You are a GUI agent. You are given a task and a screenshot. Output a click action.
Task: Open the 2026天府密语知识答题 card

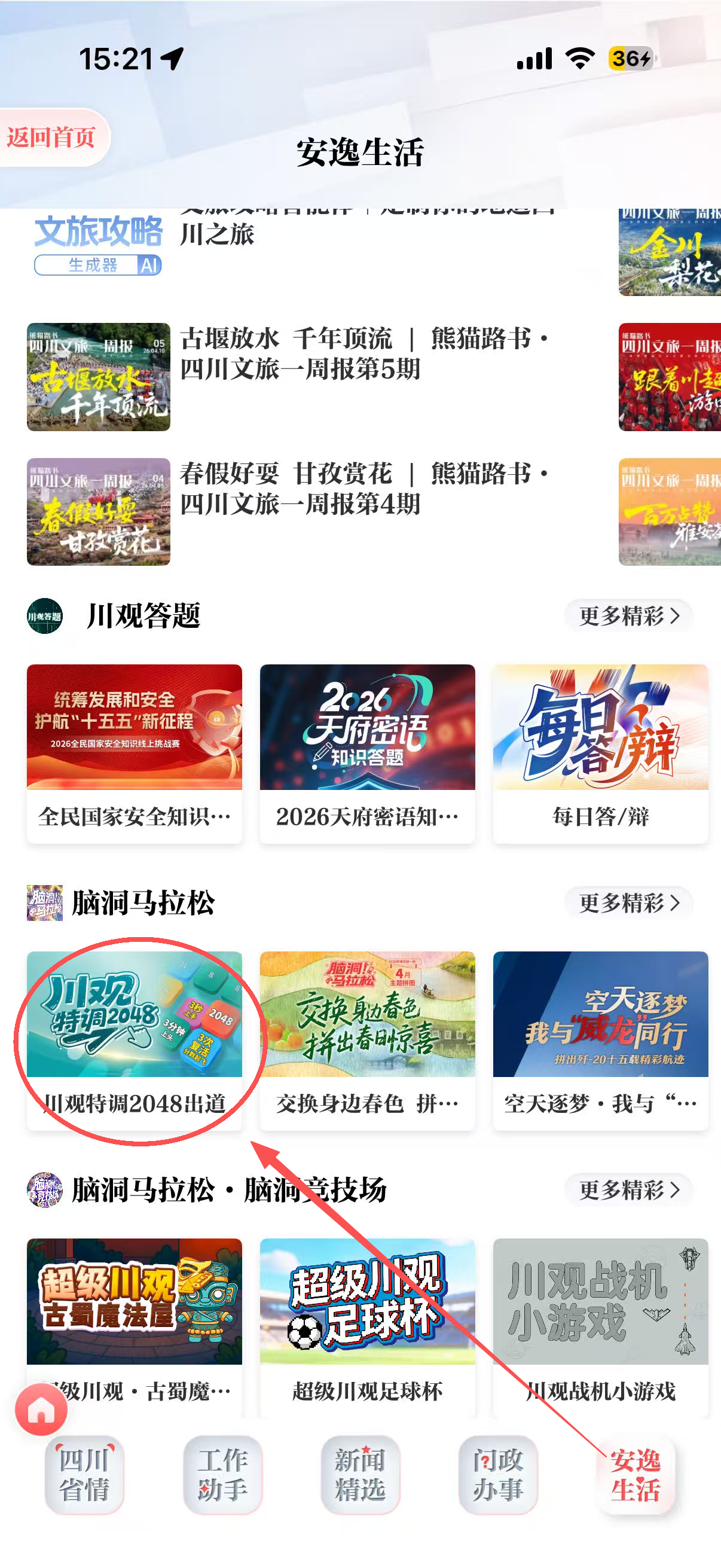(x=367, y=752)
